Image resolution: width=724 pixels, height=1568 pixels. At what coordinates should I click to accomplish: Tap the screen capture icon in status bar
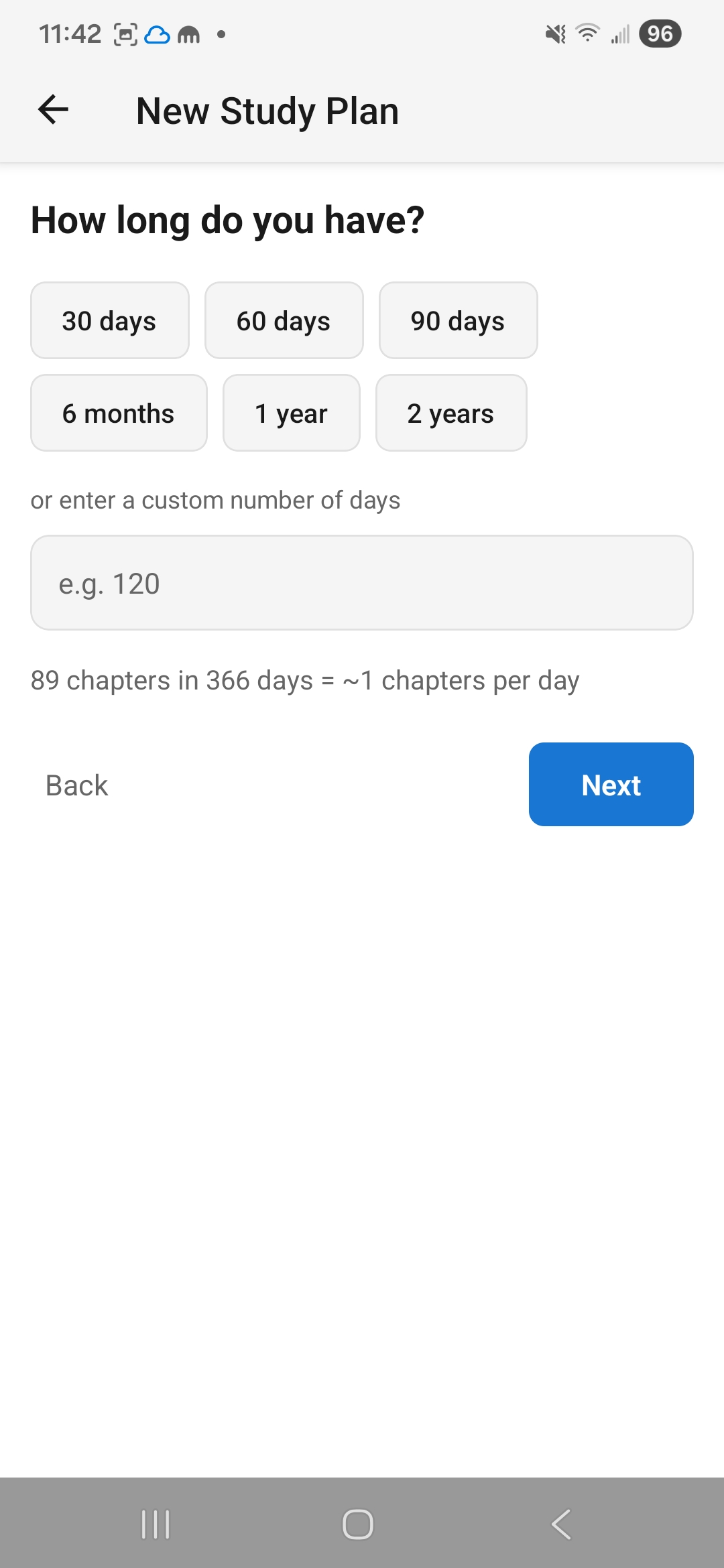tap(125, 34)
